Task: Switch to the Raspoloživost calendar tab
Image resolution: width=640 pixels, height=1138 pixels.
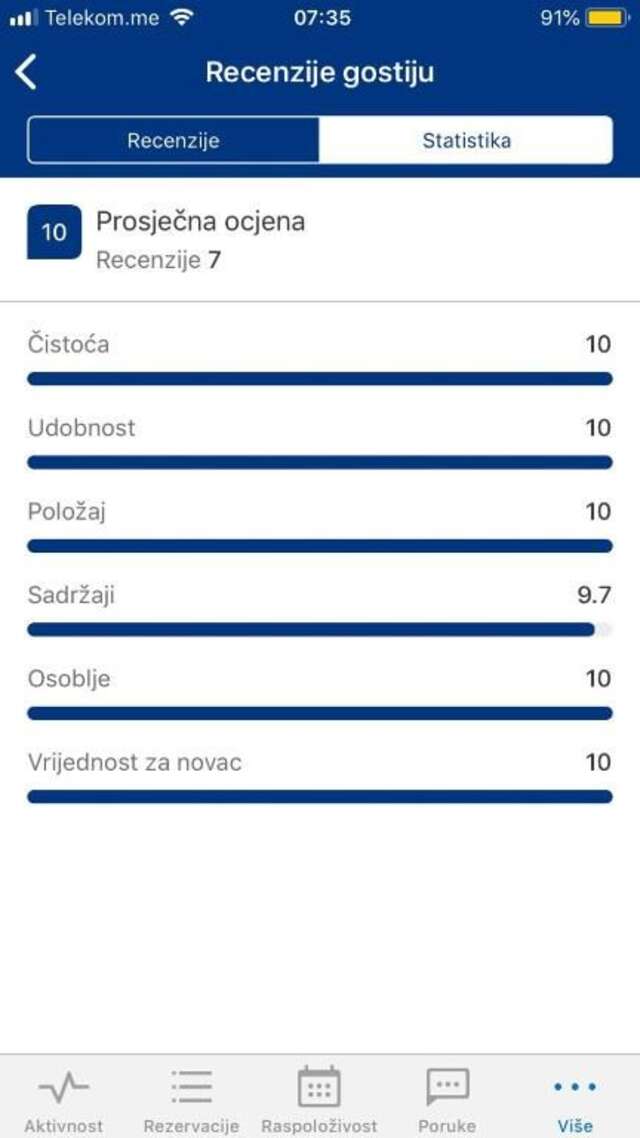Action: click(x=319, y=1099)
